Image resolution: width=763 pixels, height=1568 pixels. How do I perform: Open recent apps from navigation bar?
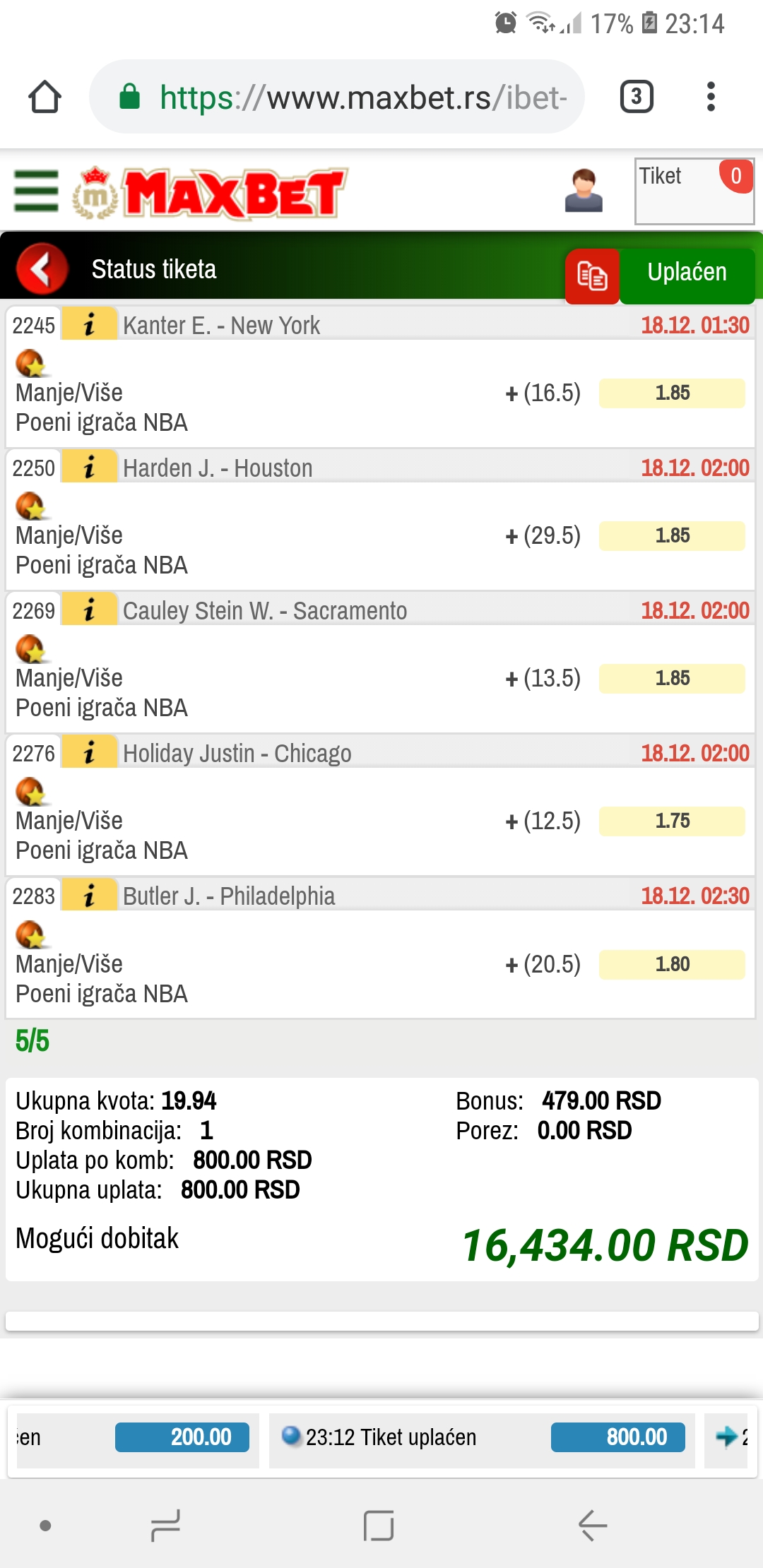pos(166,1526)
